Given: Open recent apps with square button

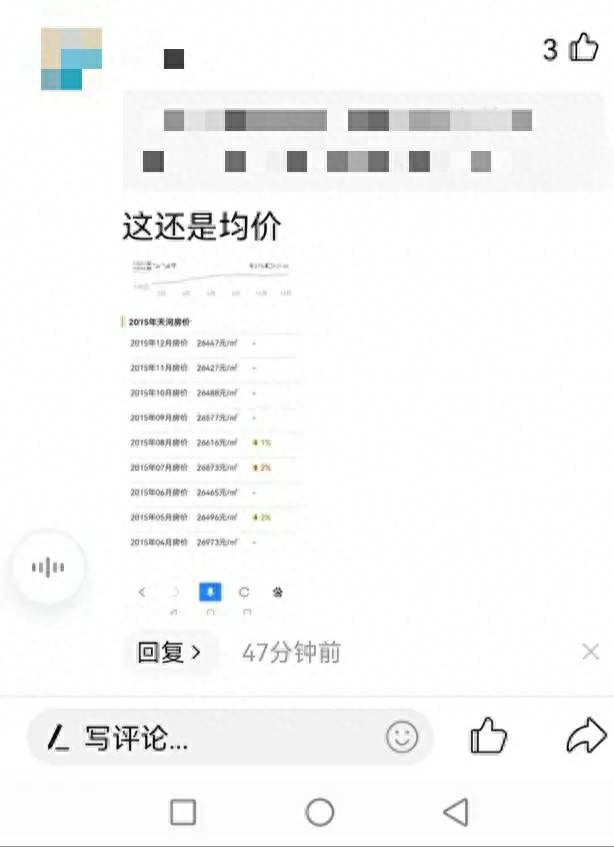Looking at the screenshot, I should pos(183,812).
